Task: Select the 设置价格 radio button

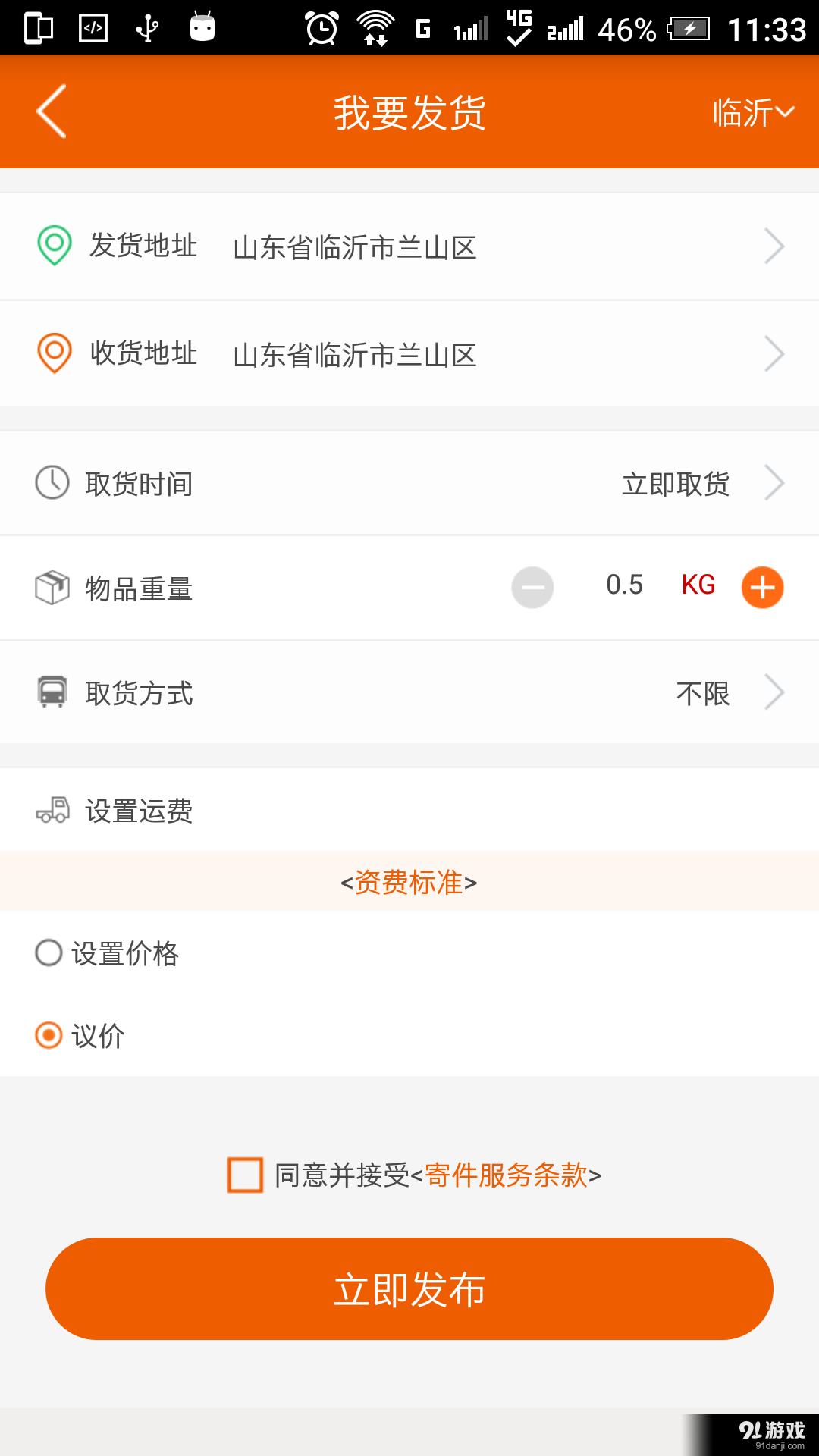Action: 49,953
